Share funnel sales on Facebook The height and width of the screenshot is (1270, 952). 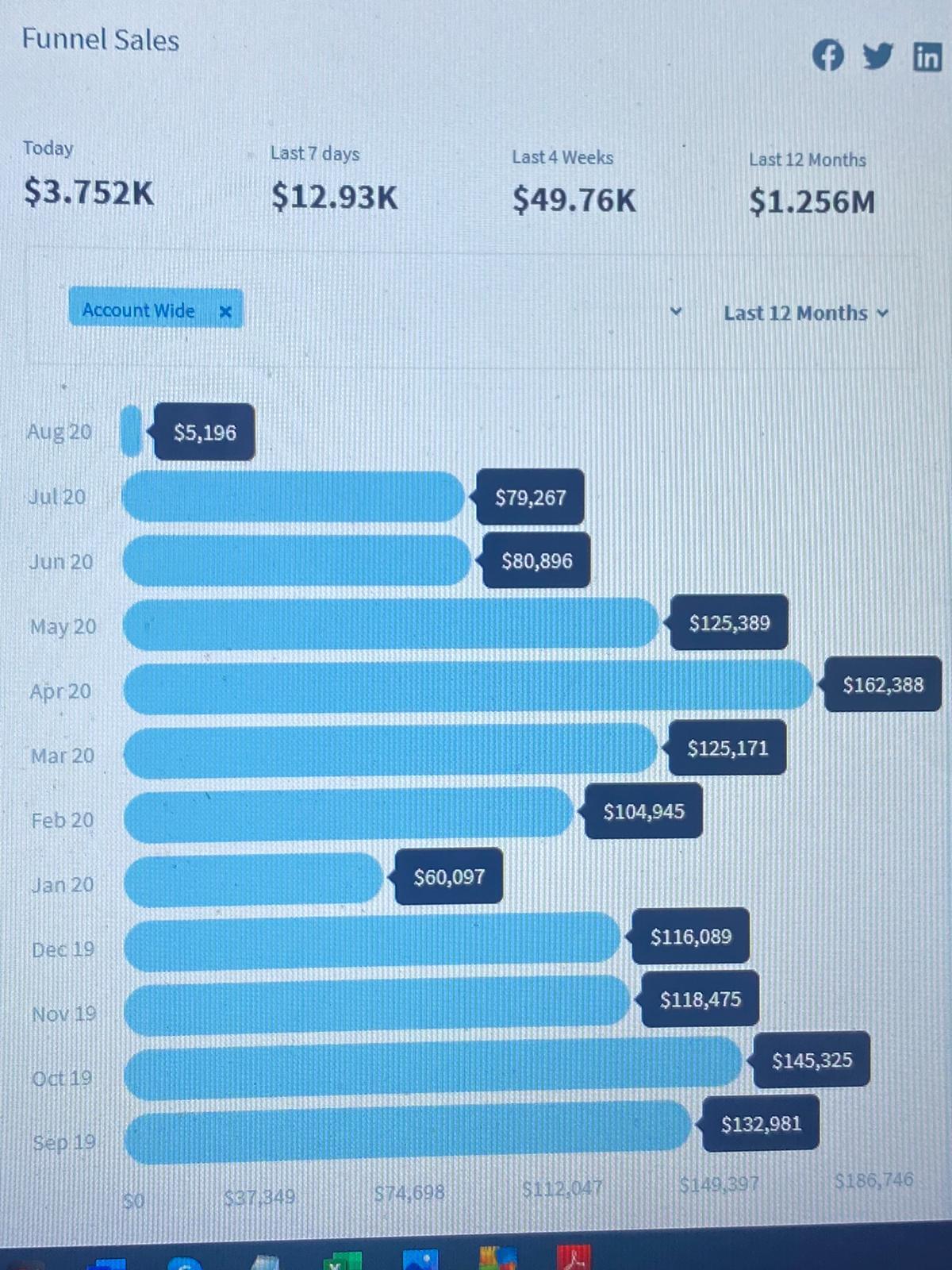[827, 56]
